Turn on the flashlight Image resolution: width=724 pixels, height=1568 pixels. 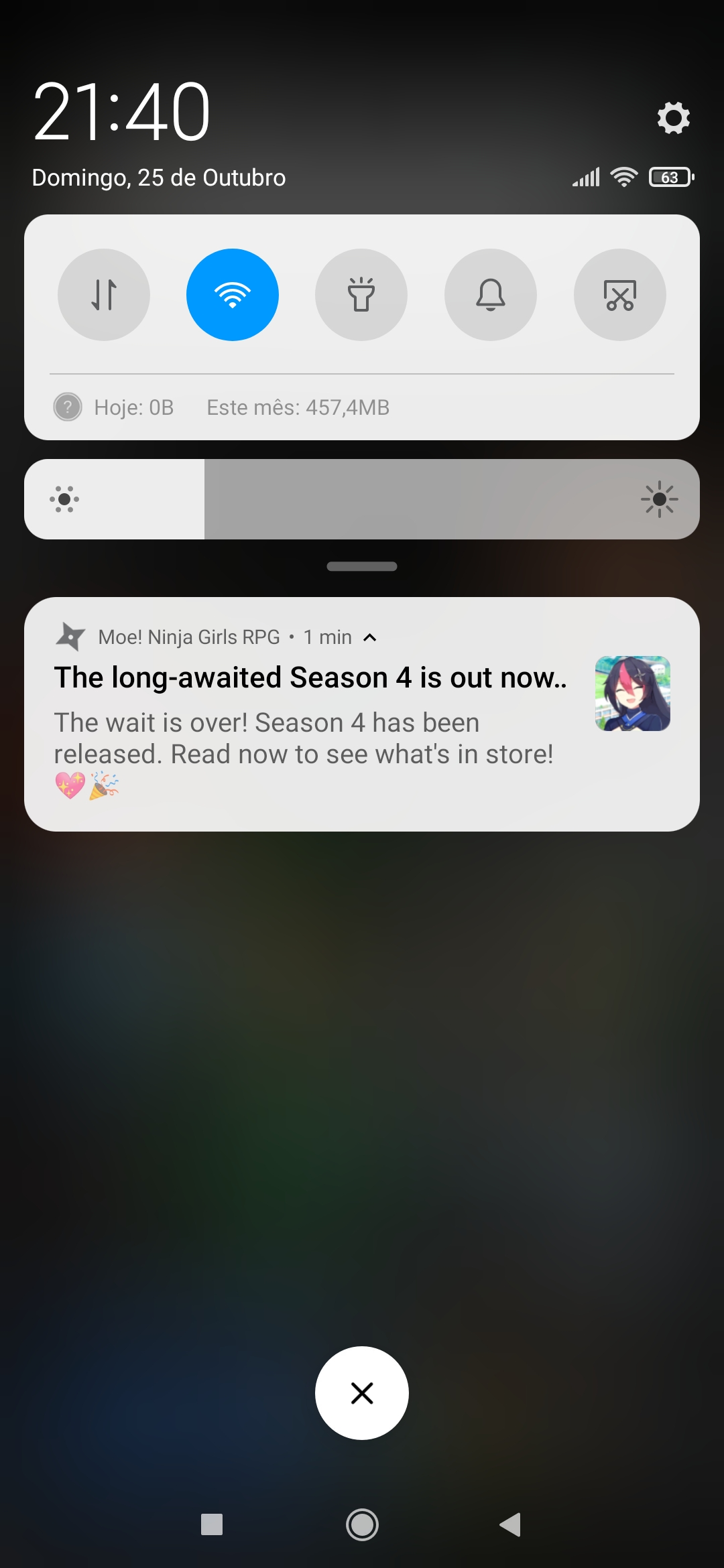click(x=361, y=295)
